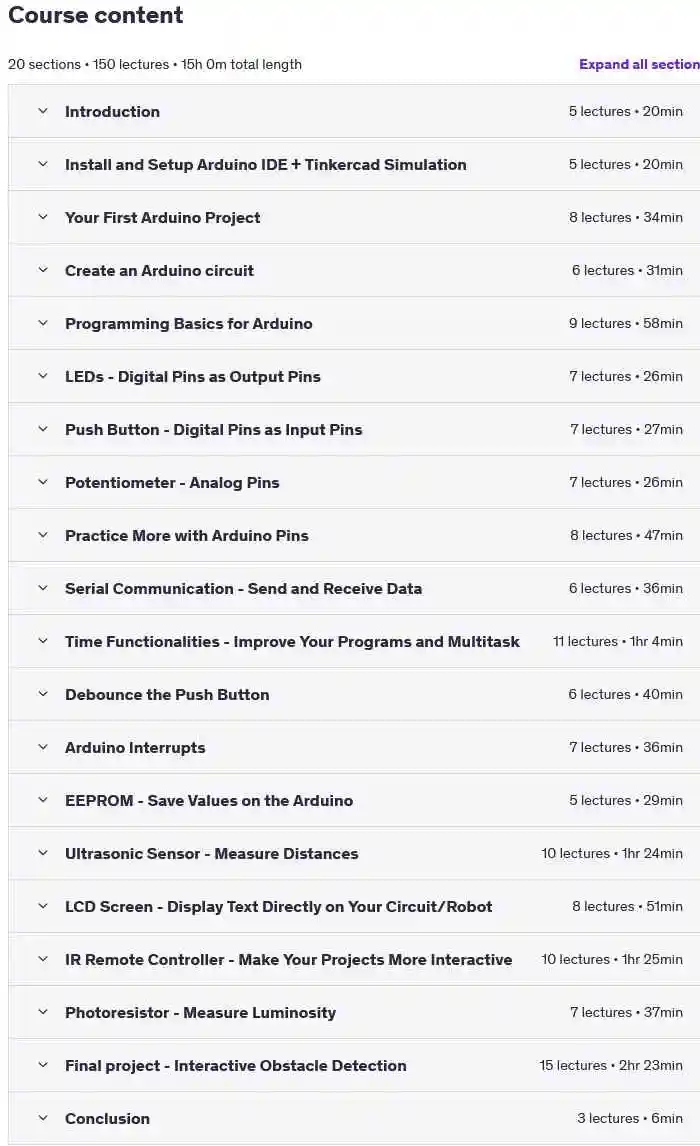Expand Potentiometer - Analog Pins
Image resolution: width=700 pixels, height=1146 pixels.
click(354, 482)
